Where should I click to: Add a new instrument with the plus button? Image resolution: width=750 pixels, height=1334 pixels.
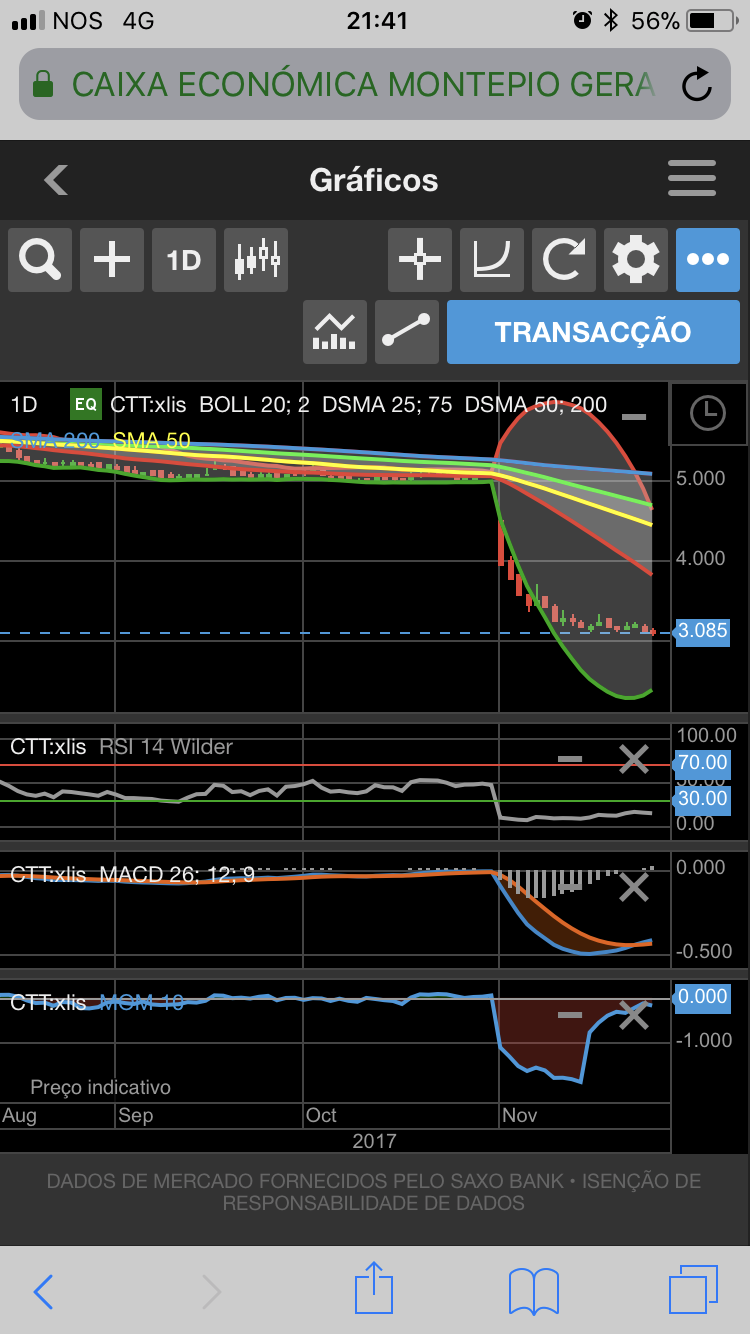point(112,260)
